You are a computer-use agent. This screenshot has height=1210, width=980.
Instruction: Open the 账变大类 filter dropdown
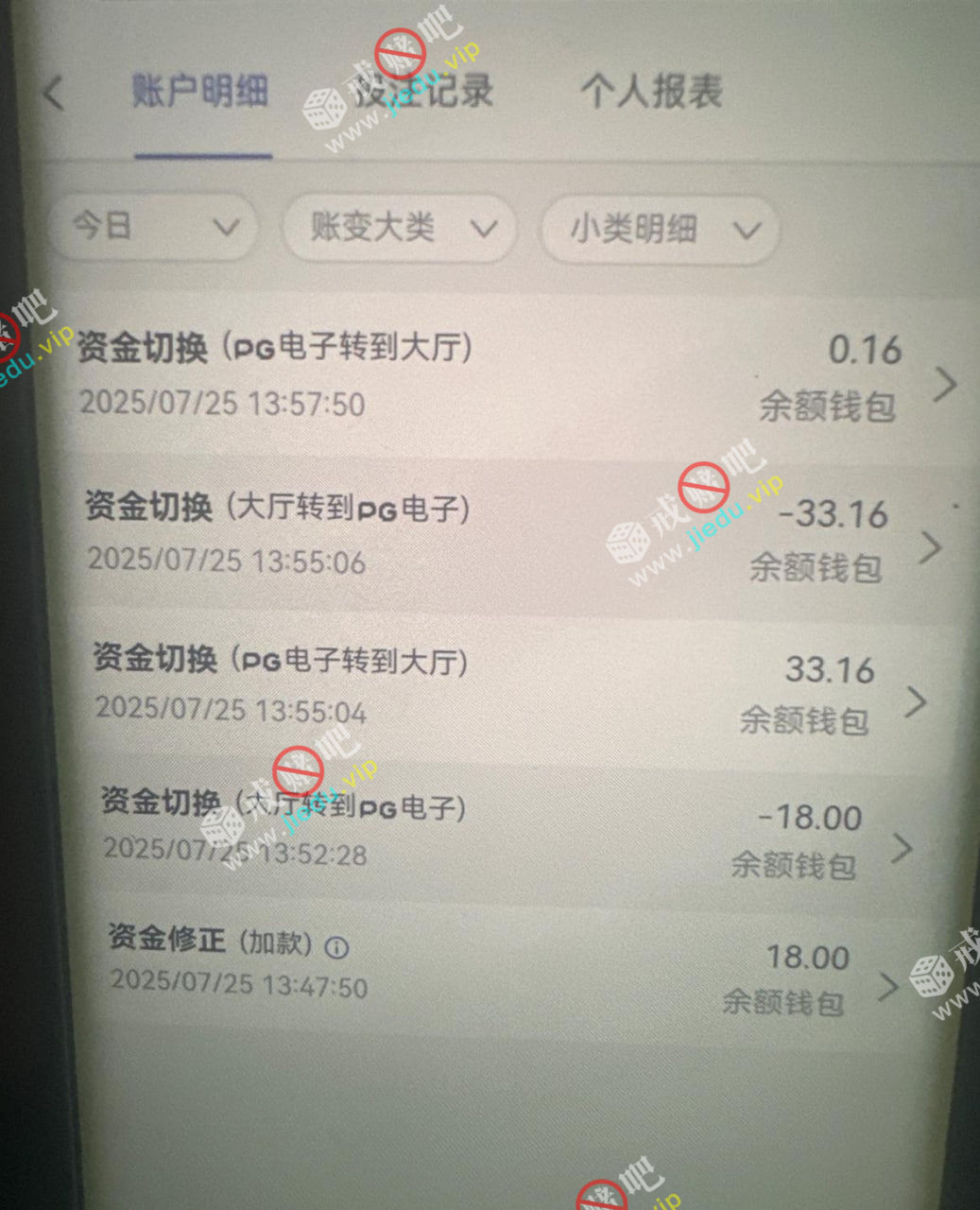401,228
